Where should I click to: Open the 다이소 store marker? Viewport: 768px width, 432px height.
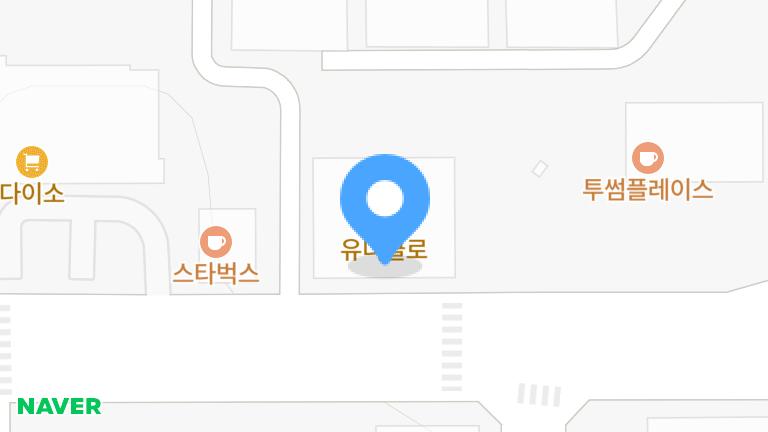pyautogui.click(x=32, y=161)
